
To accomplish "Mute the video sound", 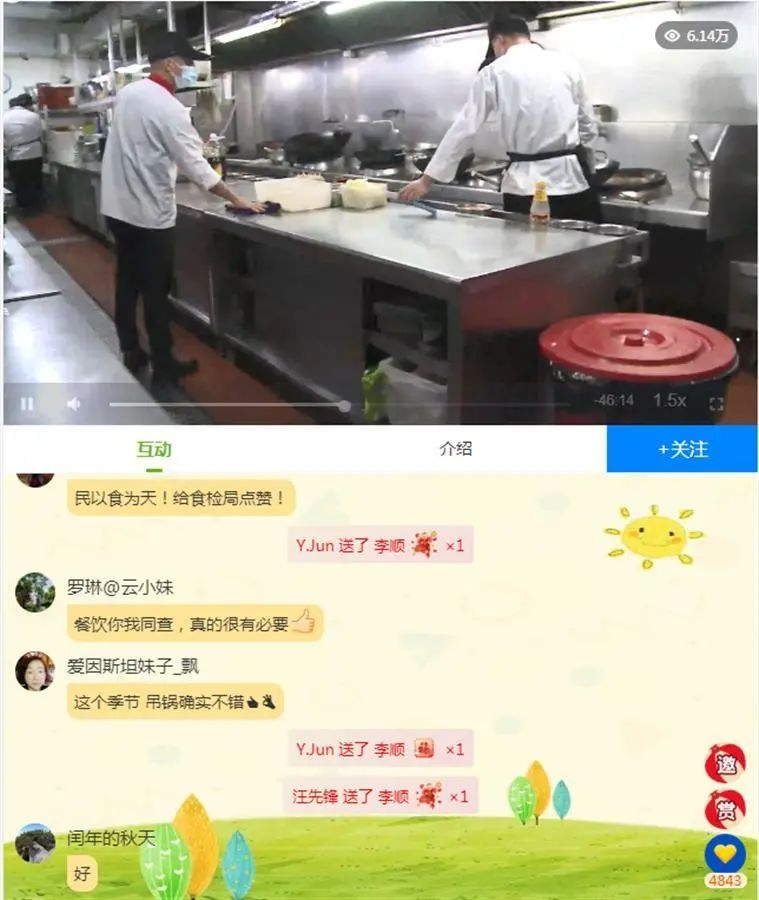I will 73,404.
